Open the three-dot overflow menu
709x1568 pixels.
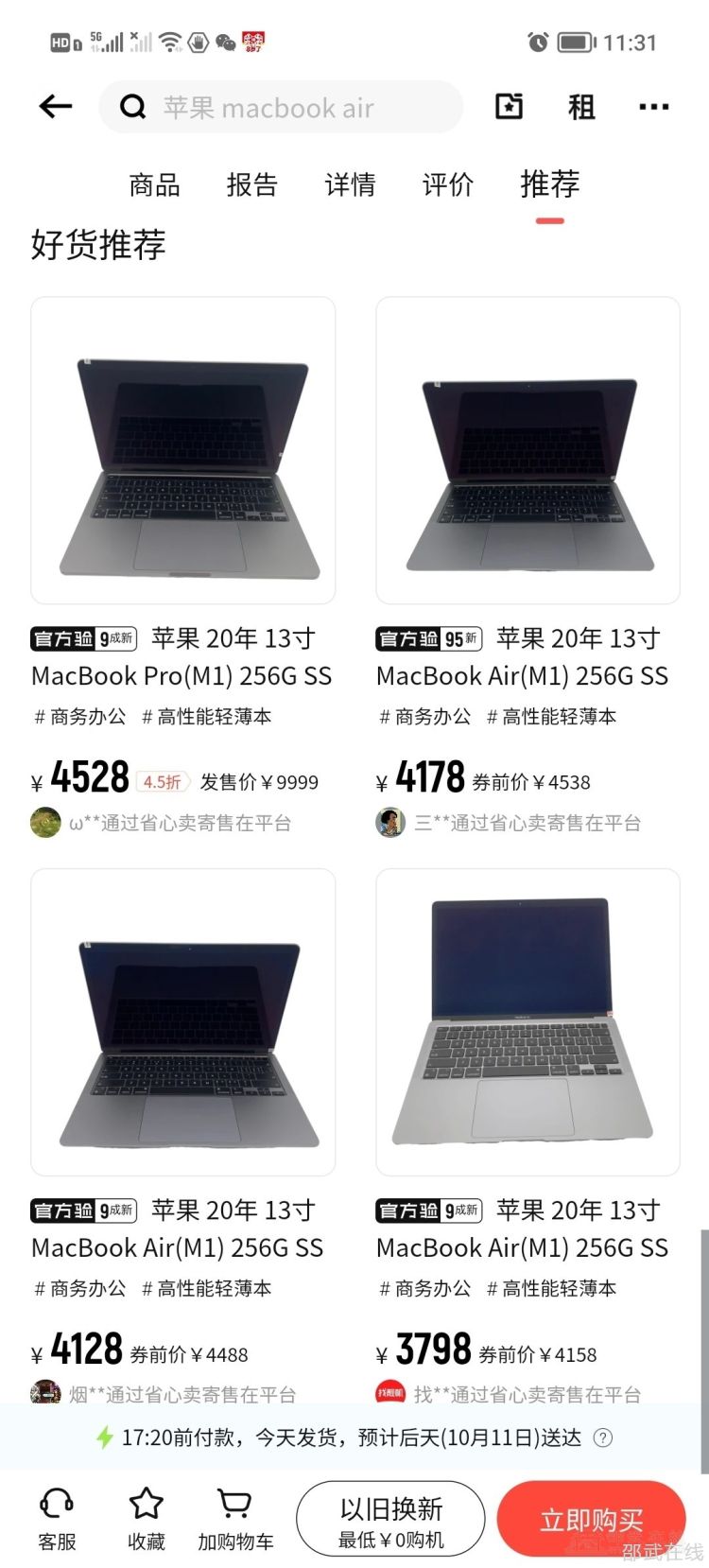click(653, 107)
